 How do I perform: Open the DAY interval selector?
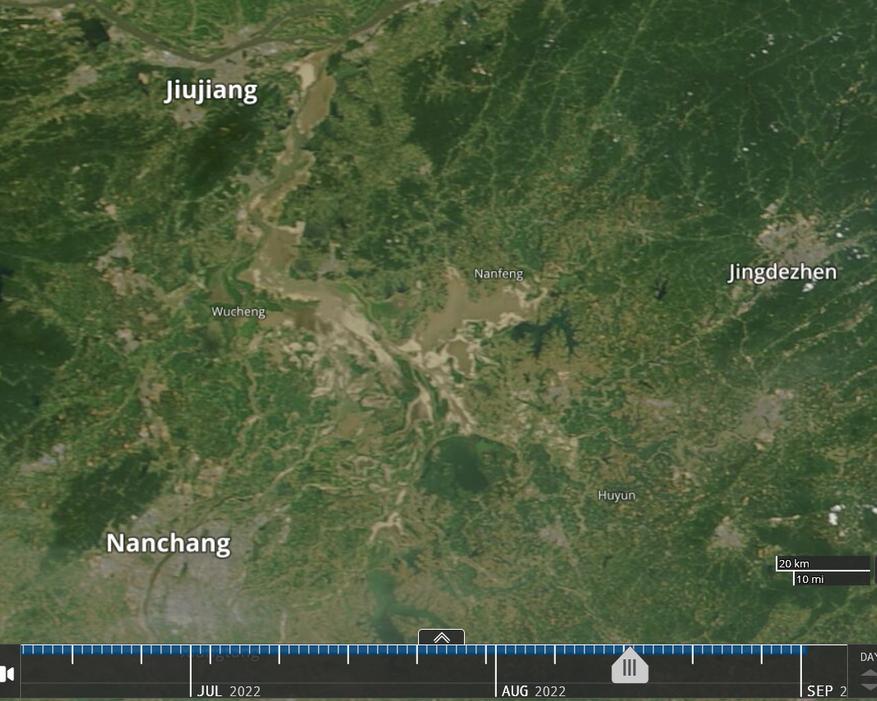pyautogui.click(x=866, y=657)
